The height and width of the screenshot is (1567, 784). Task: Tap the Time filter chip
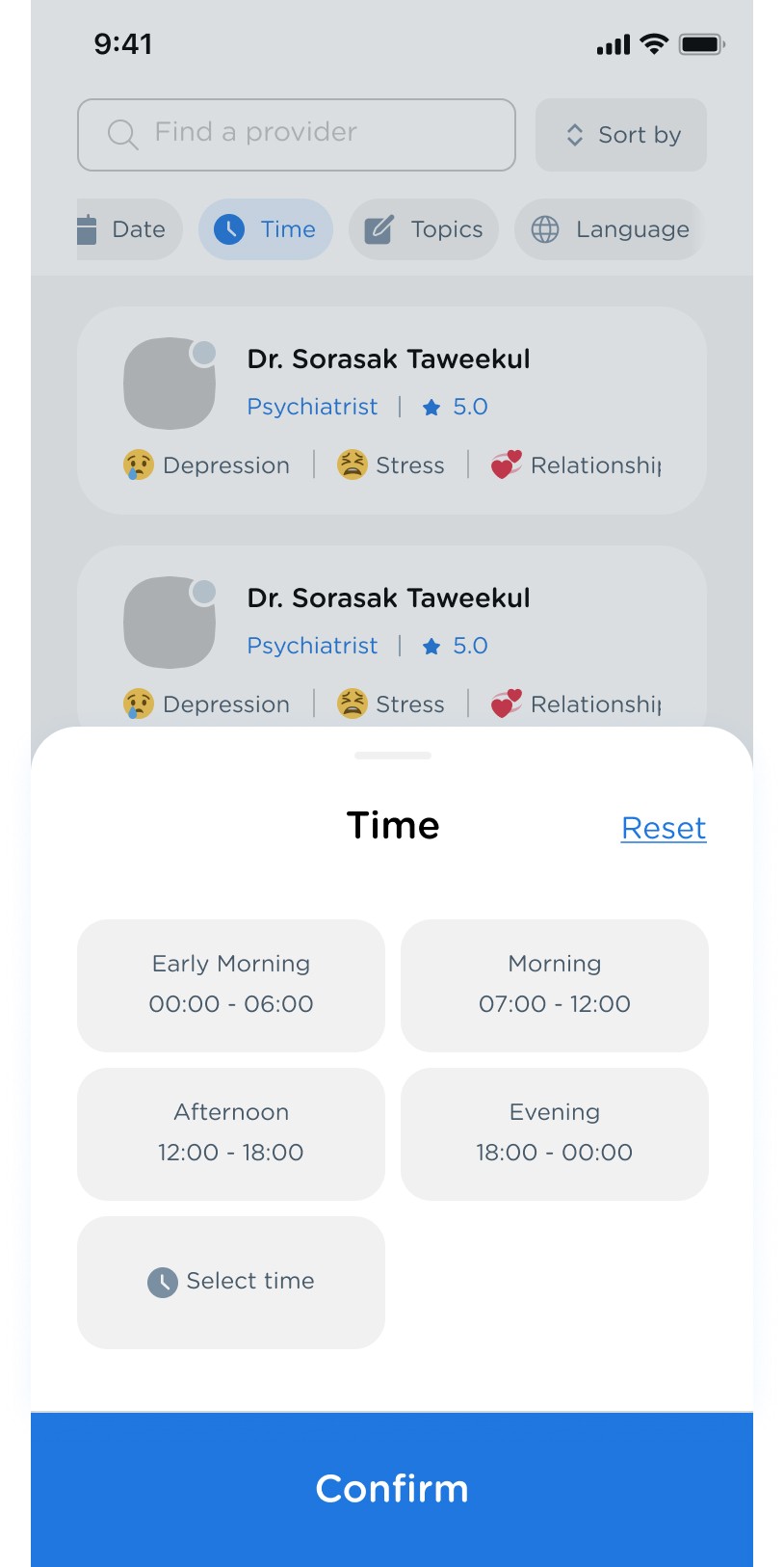266,229
